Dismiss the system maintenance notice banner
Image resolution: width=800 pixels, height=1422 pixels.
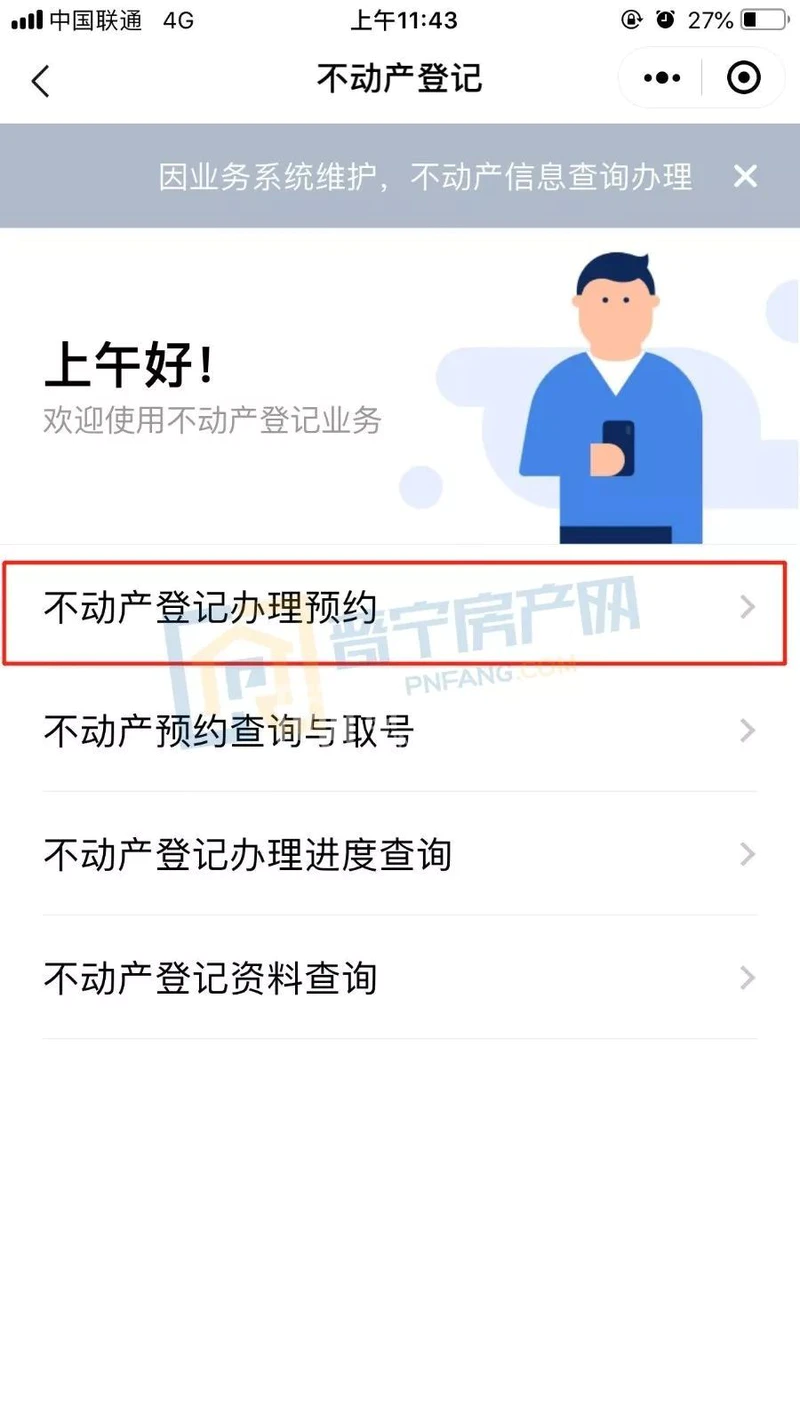pyautogui.click(x=745, y=176)
